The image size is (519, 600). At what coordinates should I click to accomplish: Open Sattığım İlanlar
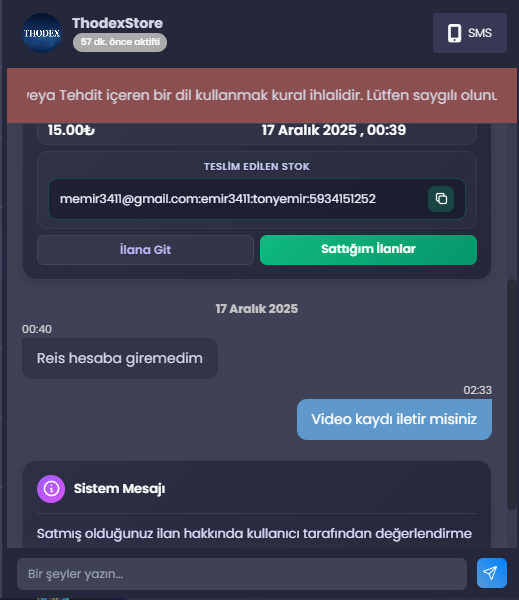(x=368, y=249)
